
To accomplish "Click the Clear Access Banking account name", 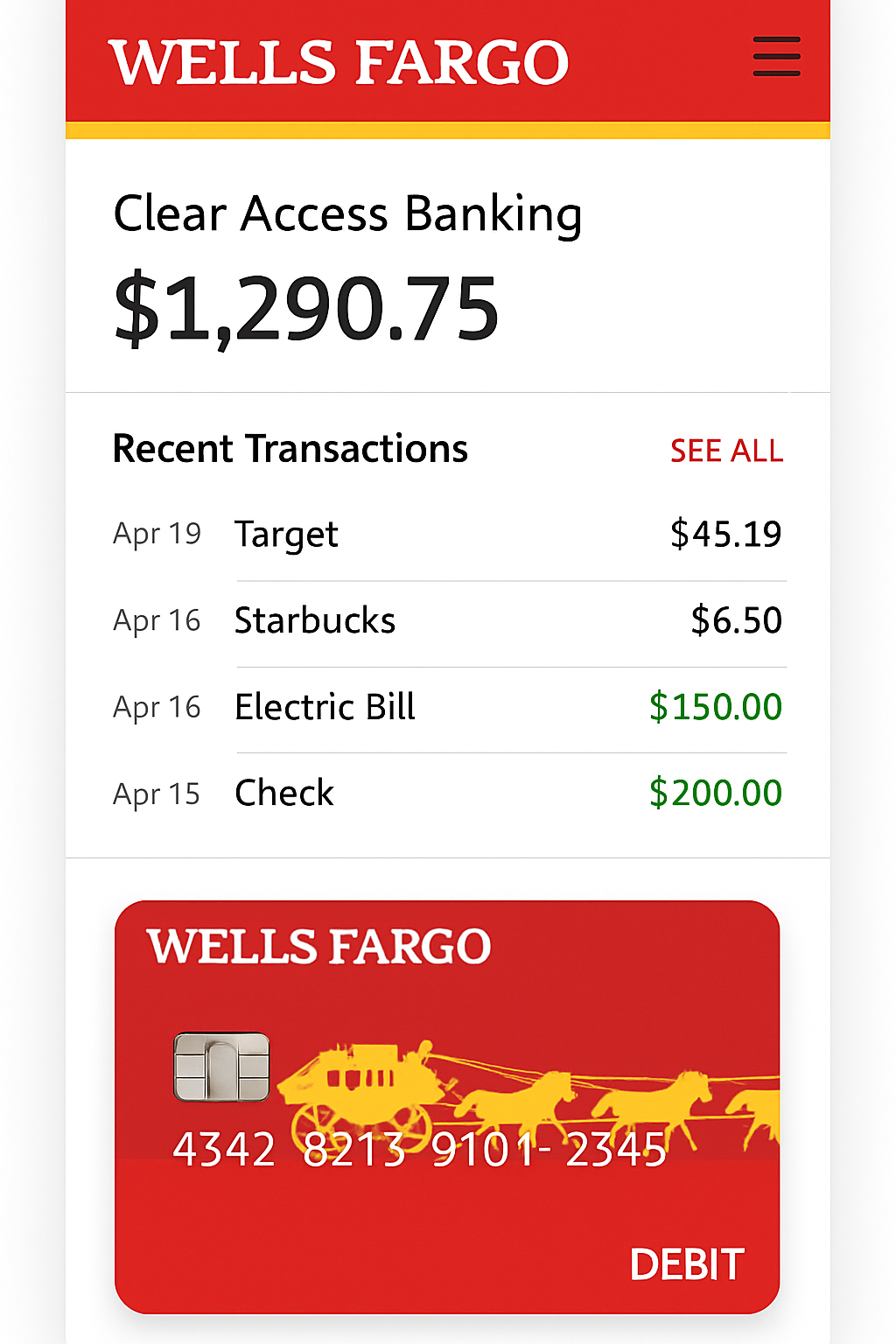I will click(x=349, y=213).
